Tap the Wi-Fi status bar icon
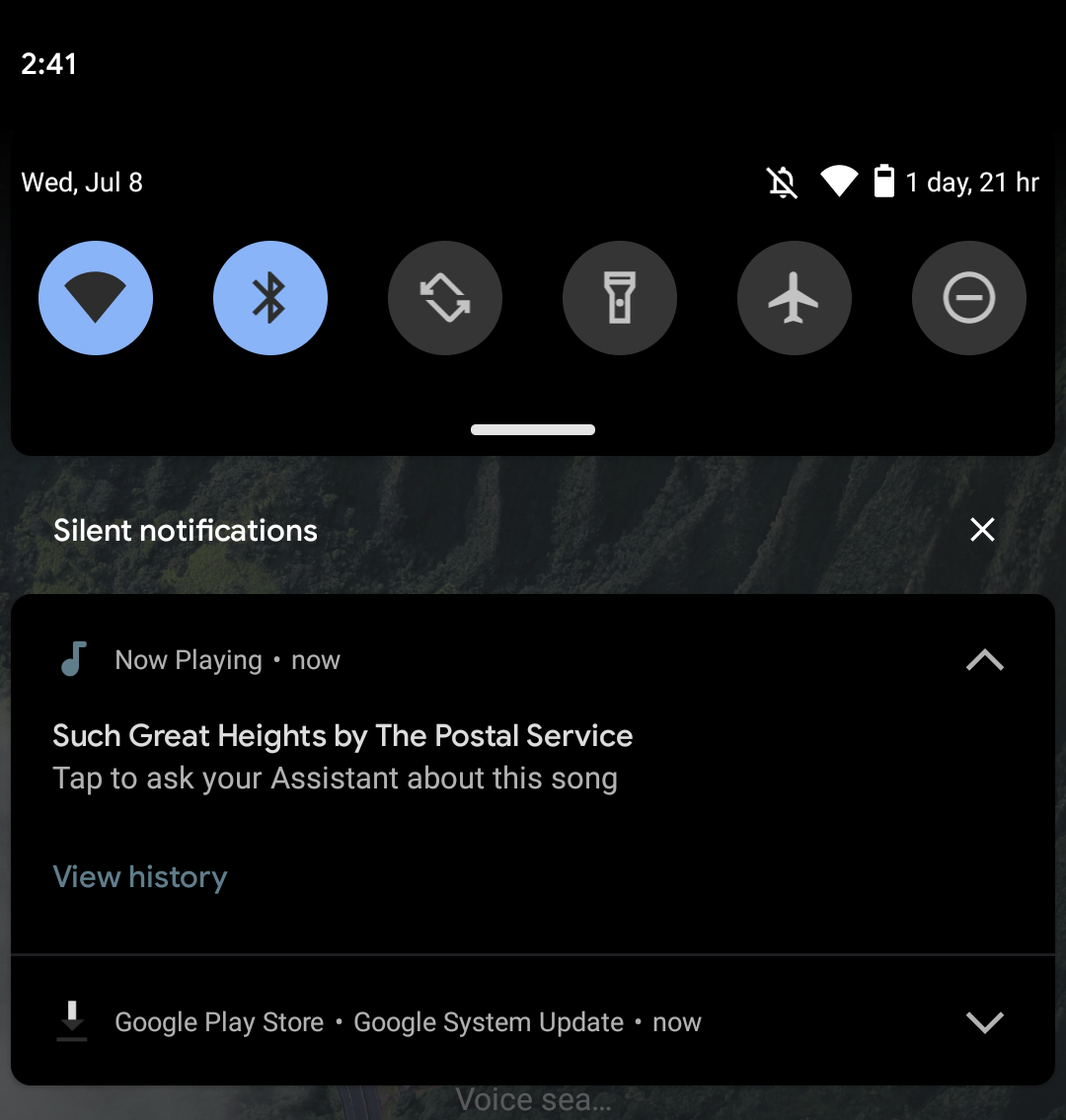This screenshot has width=1066, height=1120. tap(838, 182)
